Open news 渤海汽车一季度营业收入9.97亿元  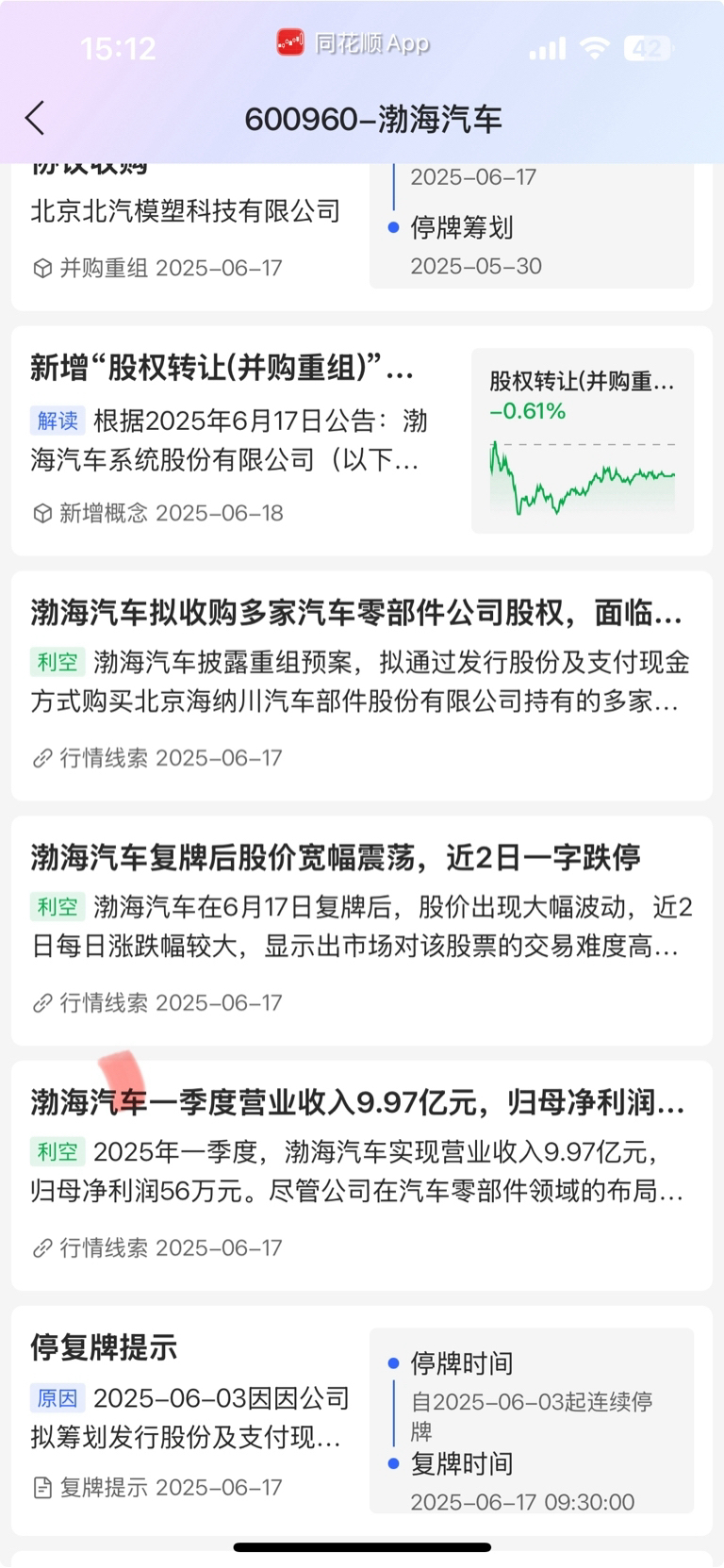coord(362,1176)
